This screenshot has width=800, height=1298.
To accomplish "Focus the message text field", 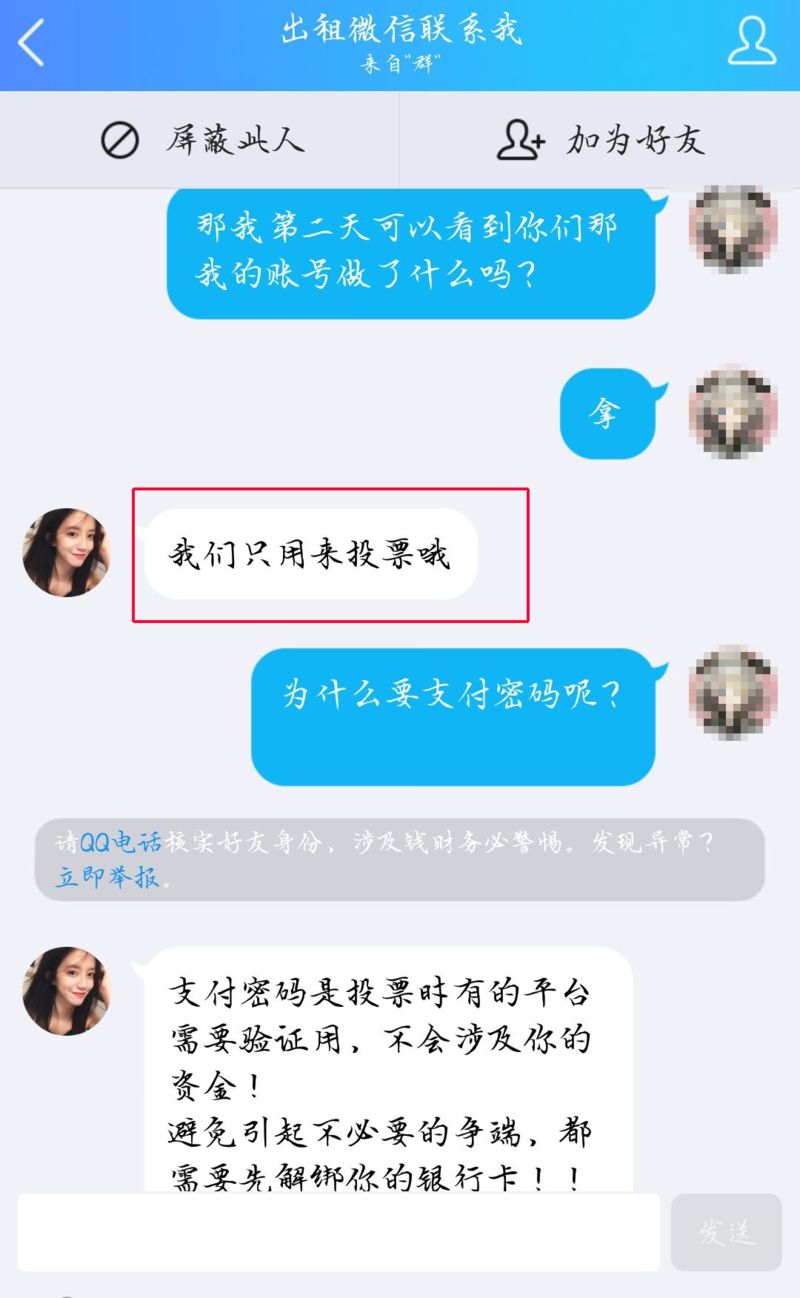I will click(338, 1232).
